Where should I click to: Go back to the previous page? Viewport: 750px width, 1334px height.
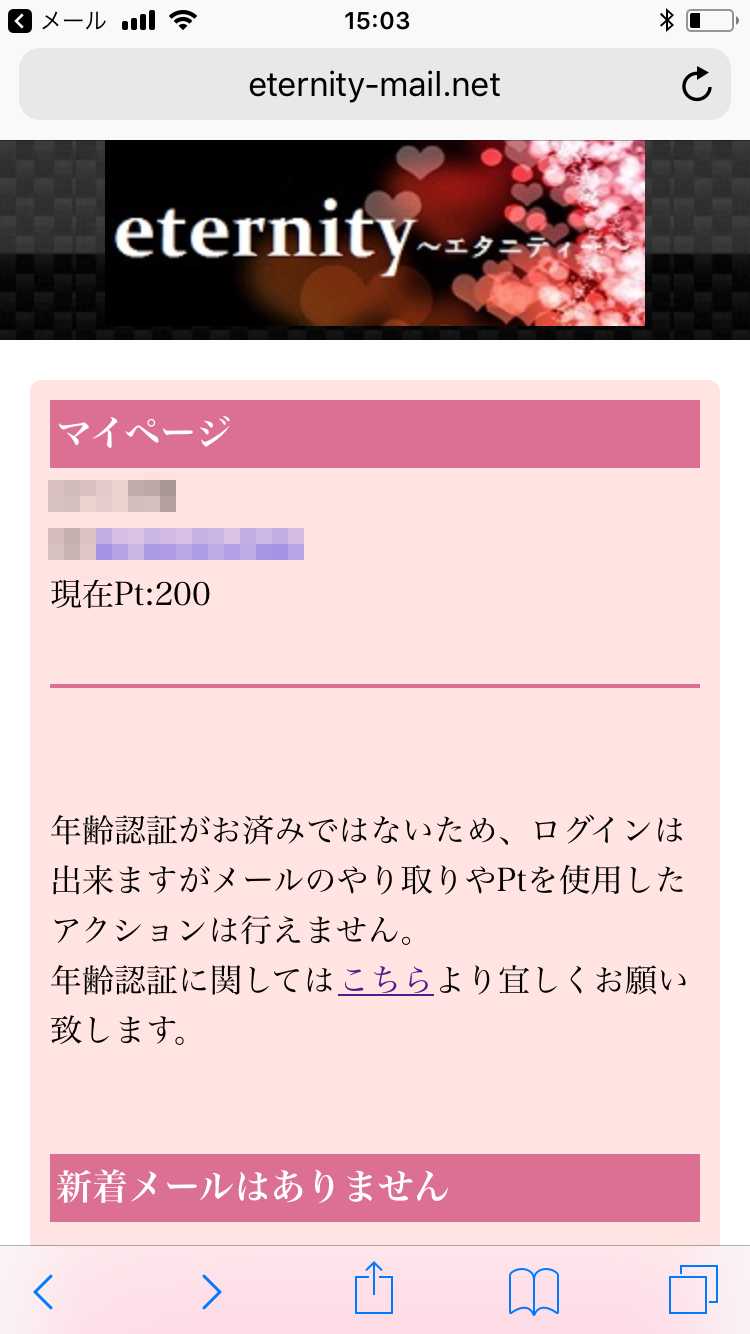[x=43, y=1291]
